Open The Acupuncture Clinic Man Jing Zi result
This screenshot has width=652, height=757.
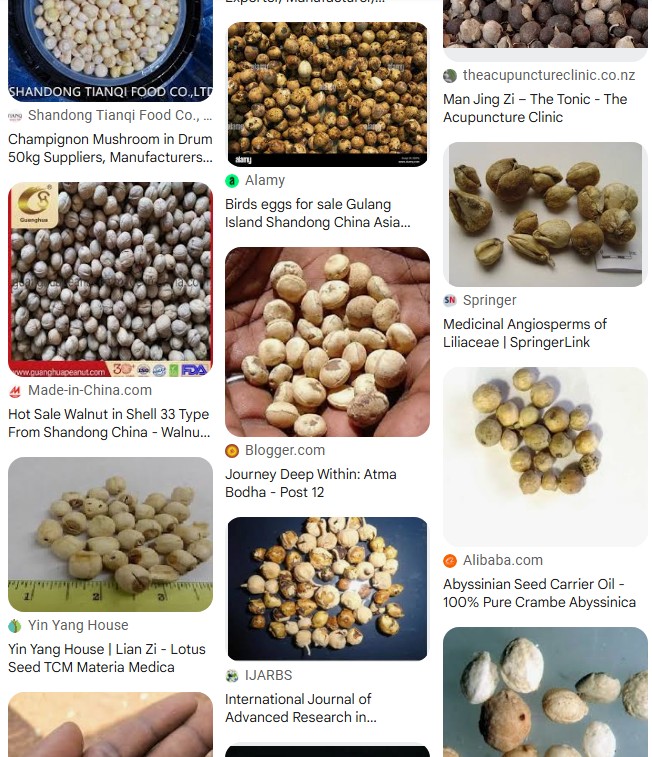coord(535,108)
